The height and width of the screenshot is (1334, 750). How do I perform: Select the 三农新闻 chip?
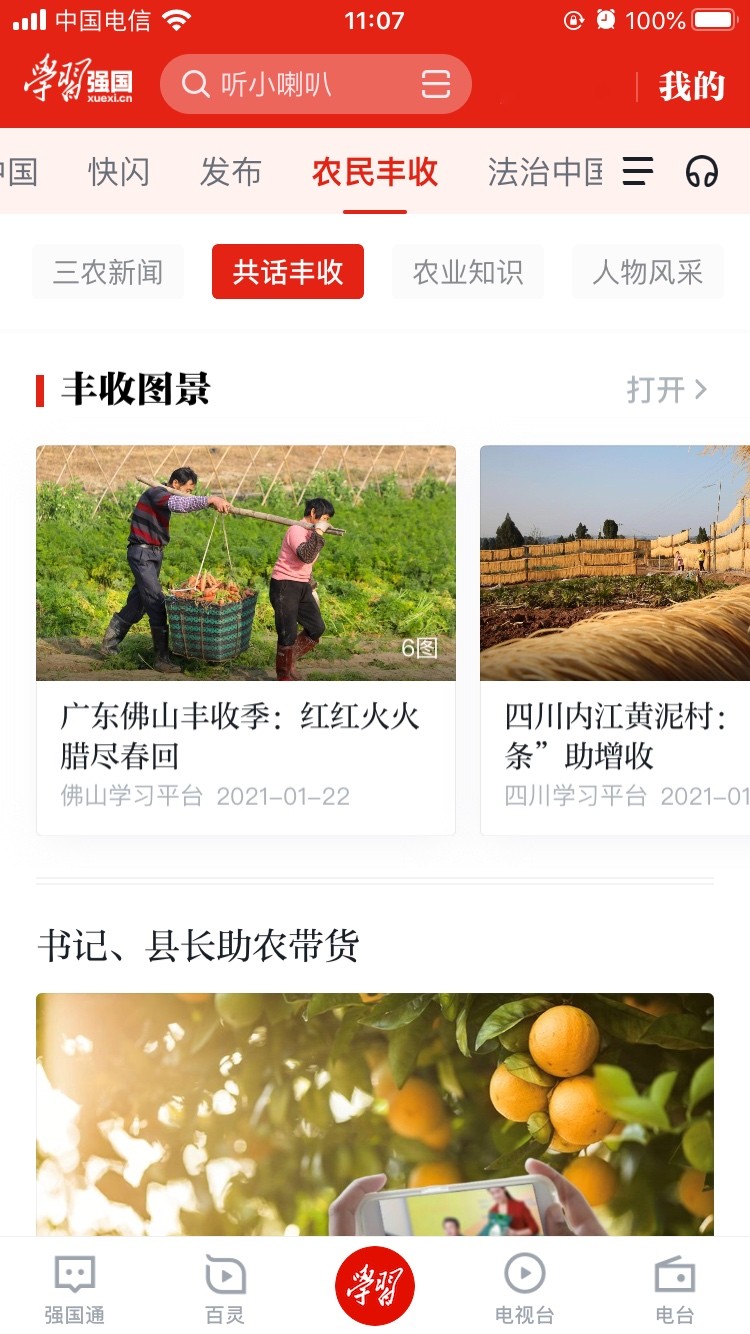[108, 272]
